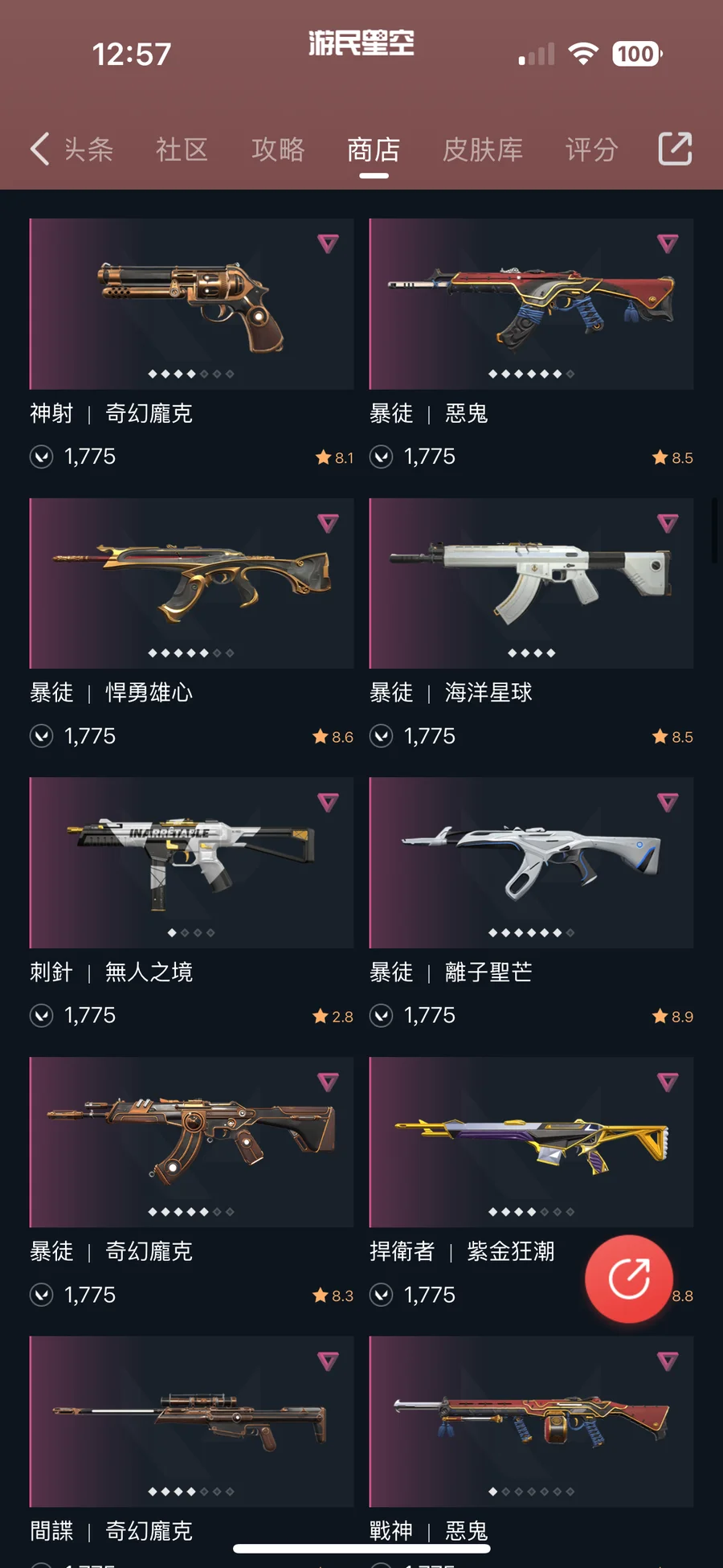Open the 评分 tab
Screen dimensions: 723x1568
(x=591, y=149)
